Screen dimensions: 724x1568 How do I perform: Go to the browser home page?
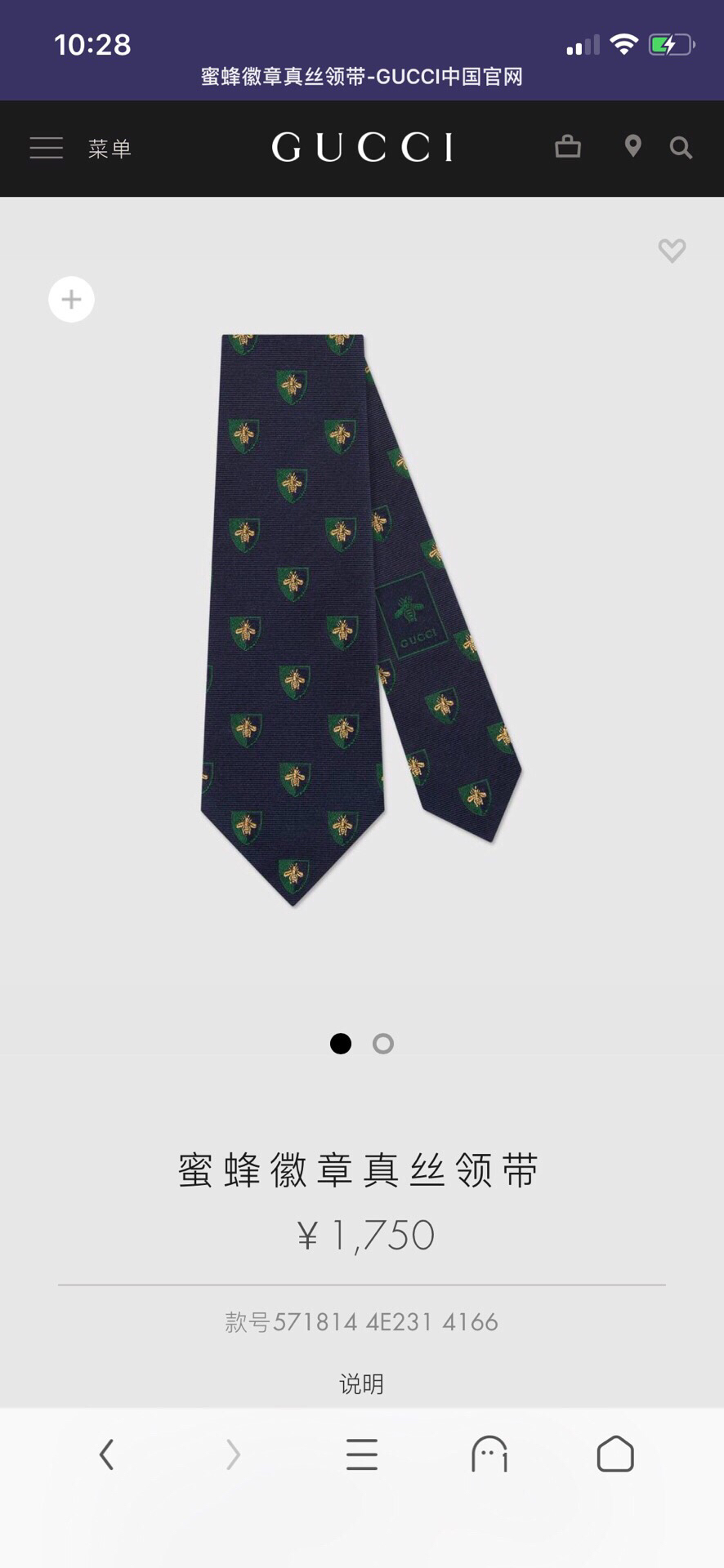[x=615, y=1454]
